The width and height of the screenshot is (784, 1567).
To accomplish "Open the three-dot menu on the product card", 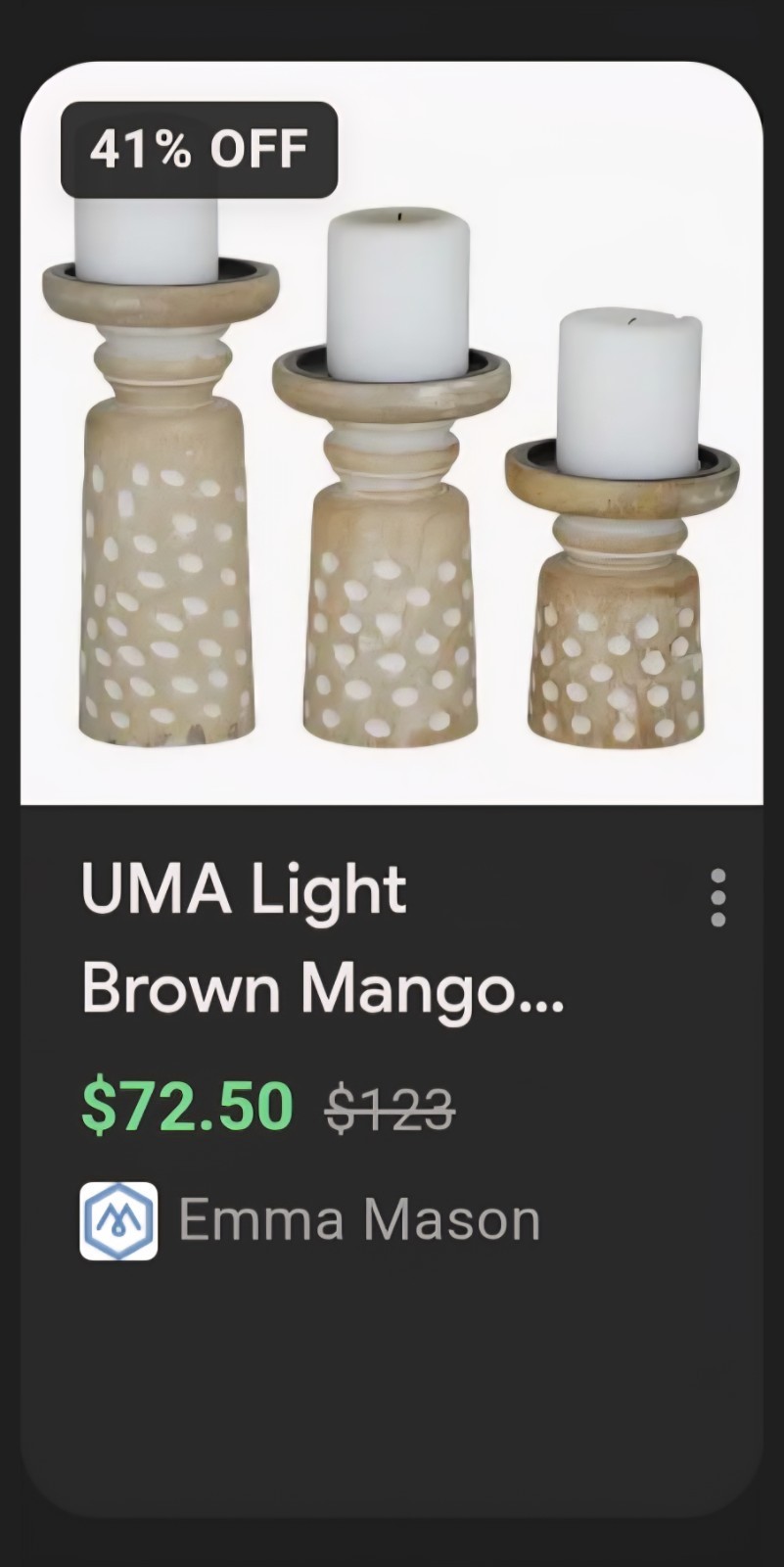I will pos(717,897).
